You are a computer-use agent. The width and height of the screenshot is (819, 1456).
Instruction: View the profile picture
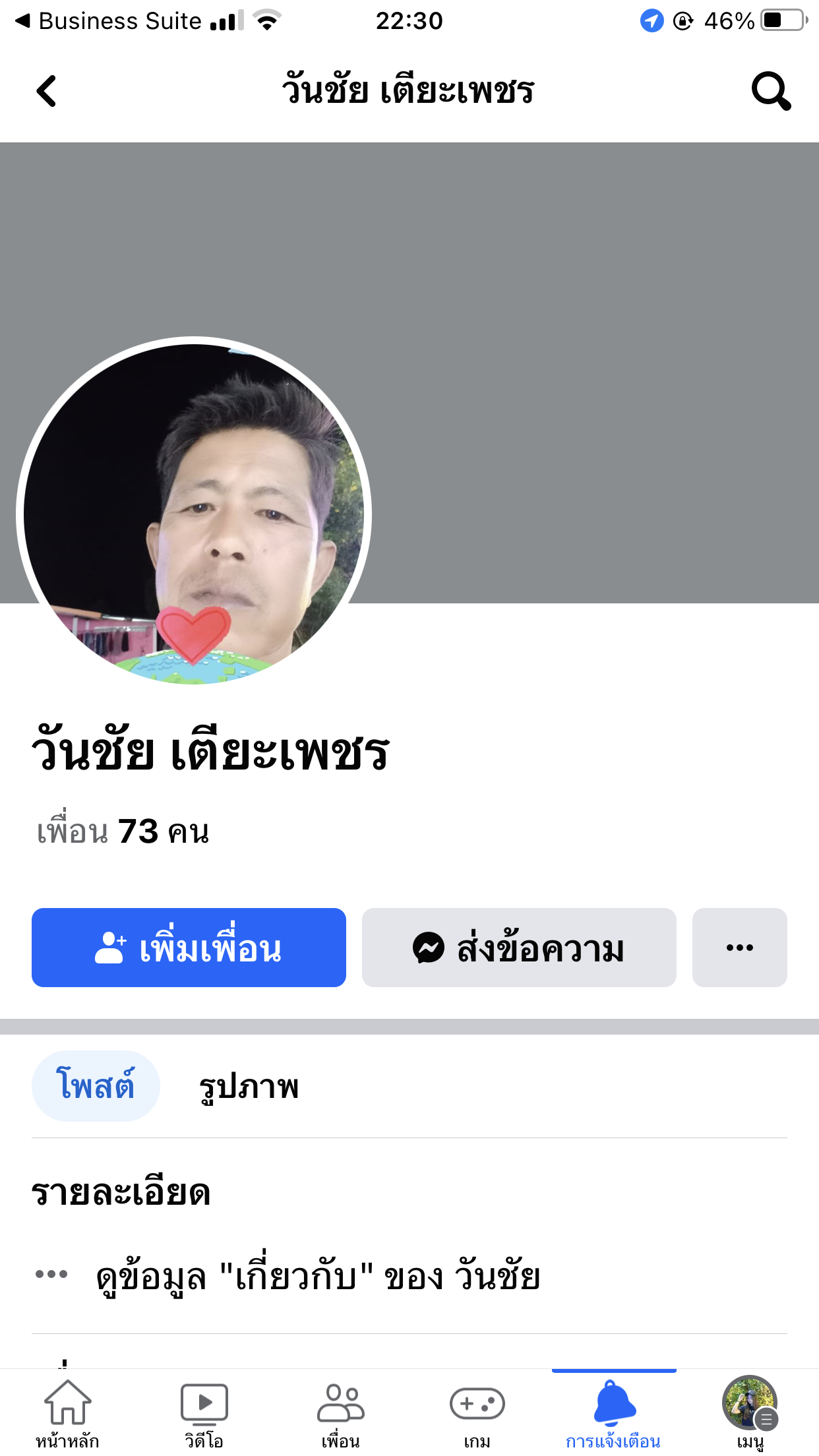tap(194, 514)
